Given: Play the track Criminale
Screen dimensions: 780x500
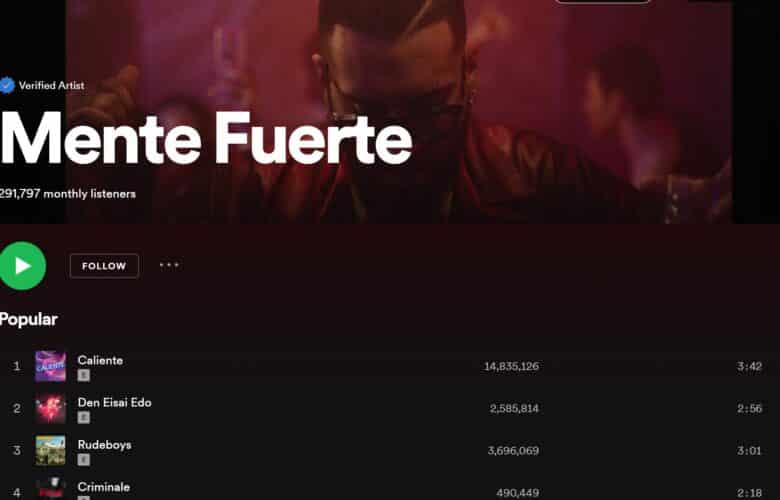Looking at the screenshot, I should coord(103,487).
